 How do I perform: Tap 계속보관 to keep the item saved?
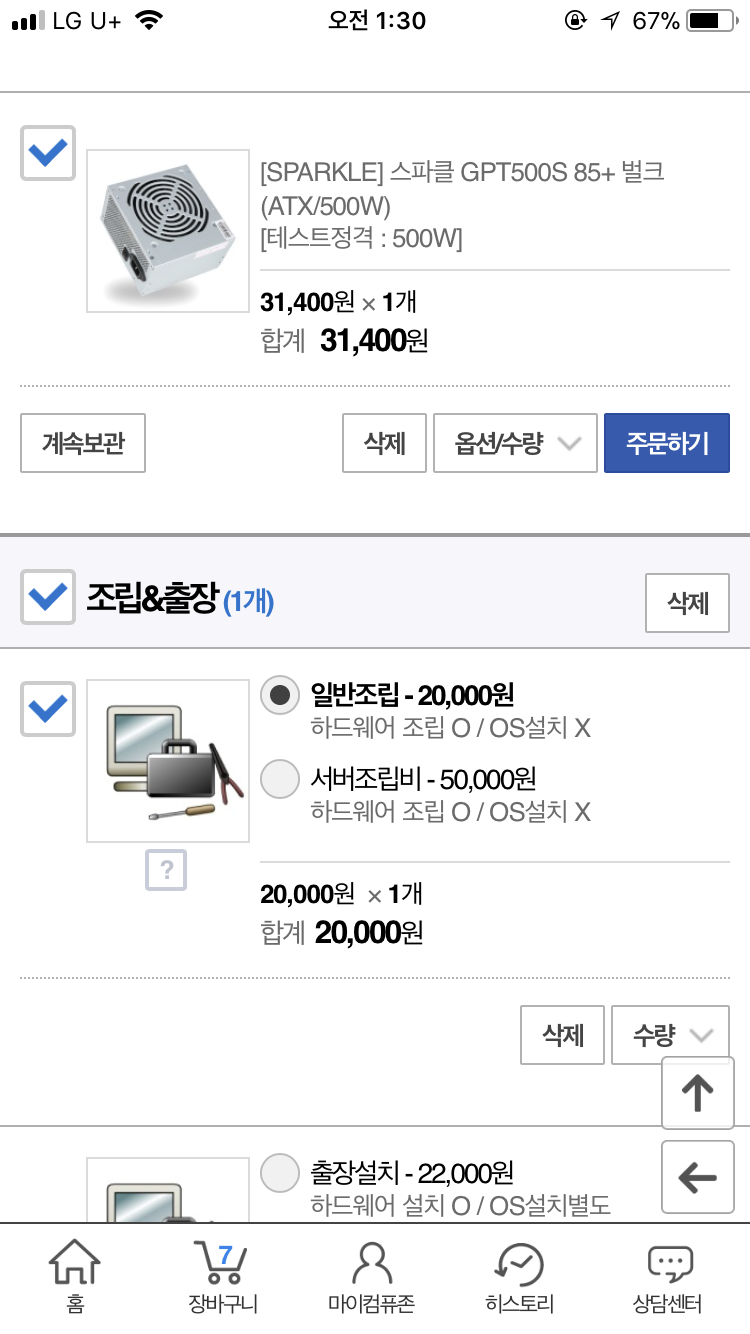coord(83,443)
